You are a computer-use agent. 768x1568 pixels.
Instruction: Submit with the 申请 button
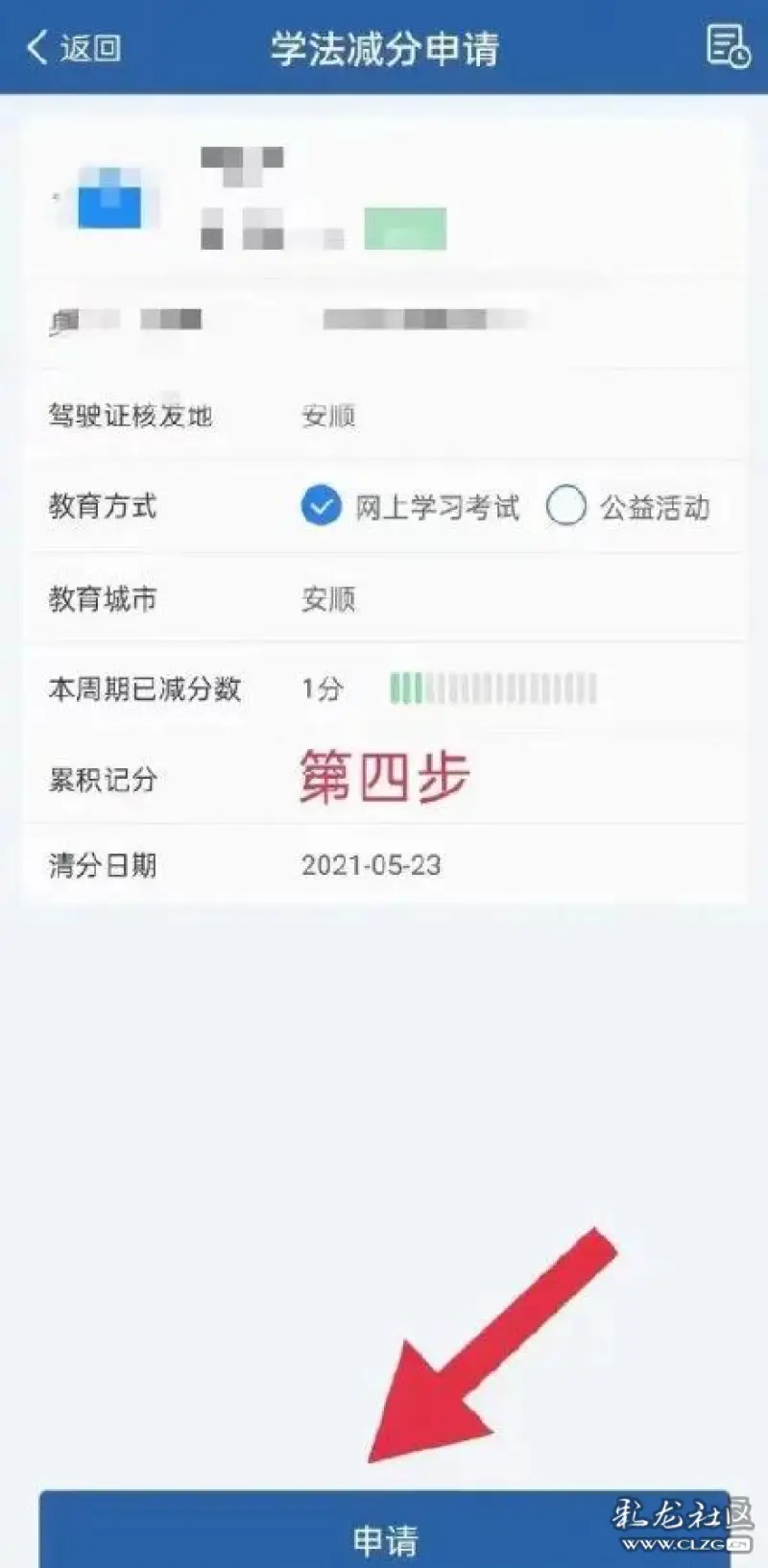click(384, 1536)
